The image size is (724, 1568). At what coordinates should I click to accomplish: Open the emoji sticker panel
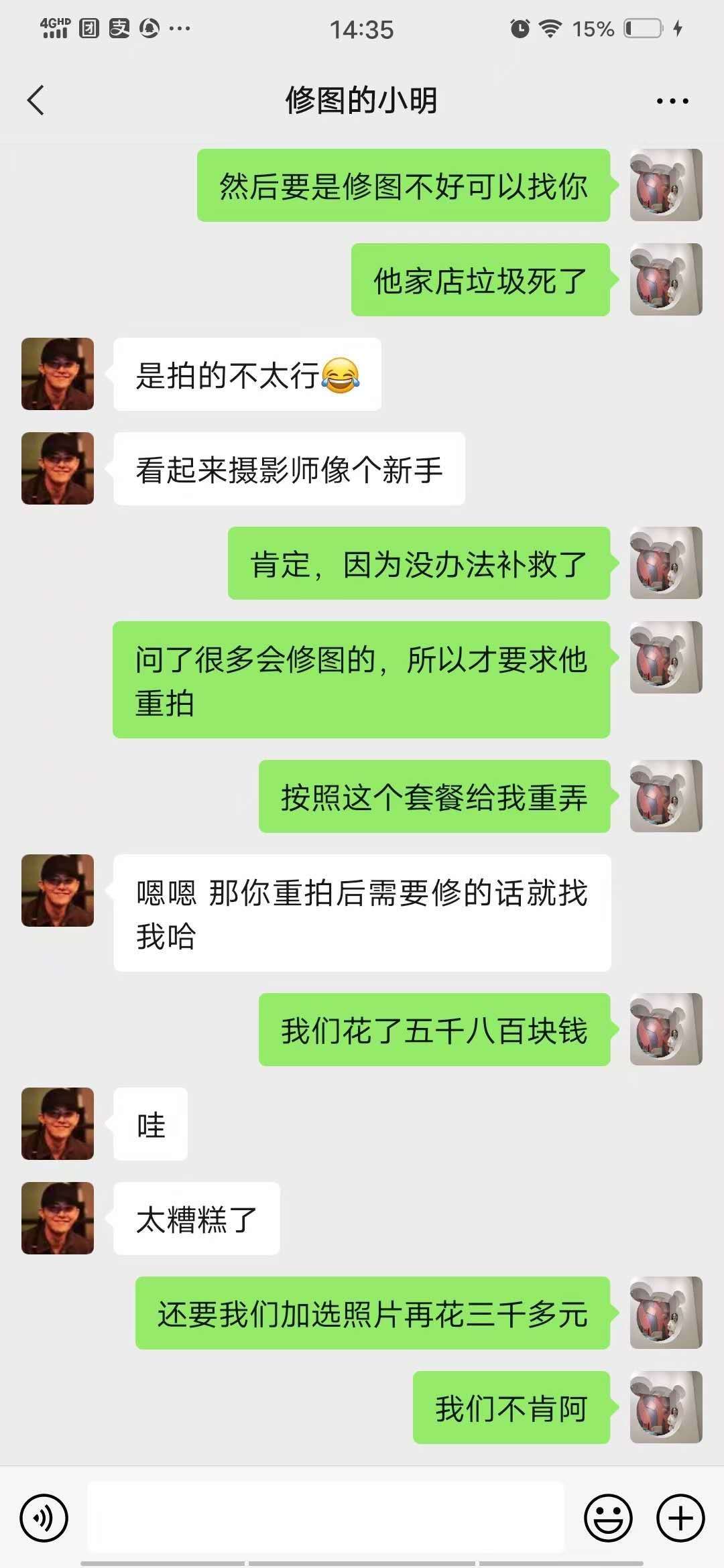(608, 1518)
